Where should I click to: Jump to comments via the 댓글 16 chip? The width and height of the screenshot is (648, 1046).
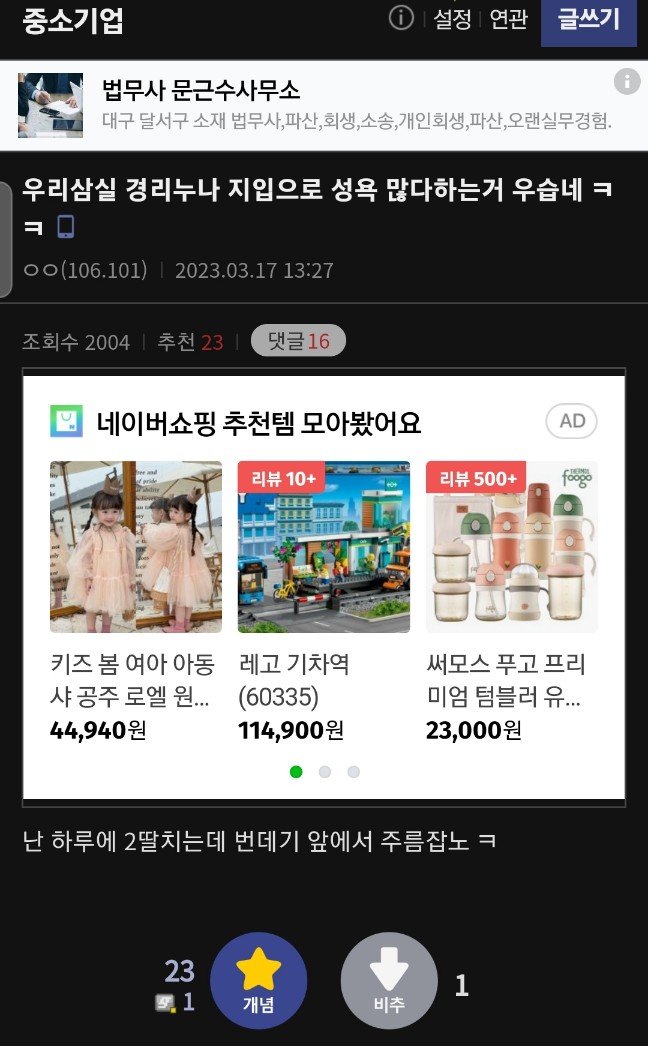[x=298, y=341]
